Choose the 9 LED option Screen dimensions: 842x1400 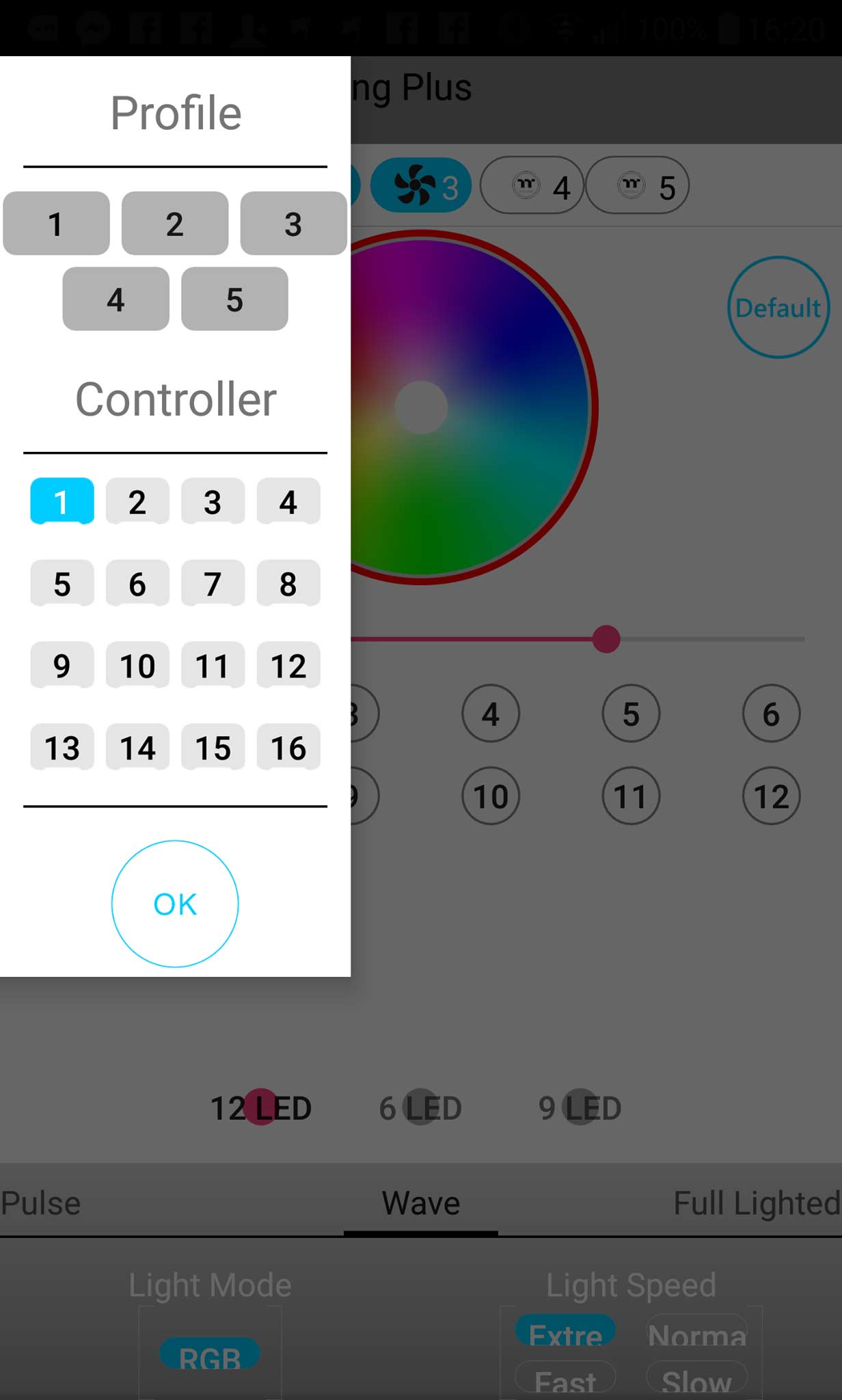click(x=580, y=1107)
